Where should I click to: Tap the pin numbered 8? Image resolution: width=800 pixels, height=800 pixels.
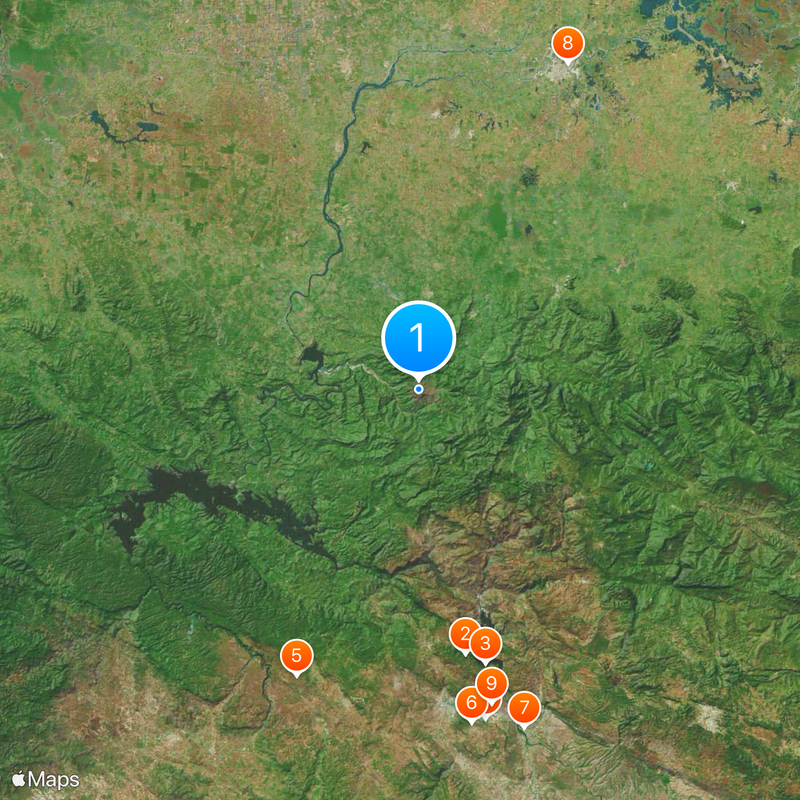[x=568, y=43]
